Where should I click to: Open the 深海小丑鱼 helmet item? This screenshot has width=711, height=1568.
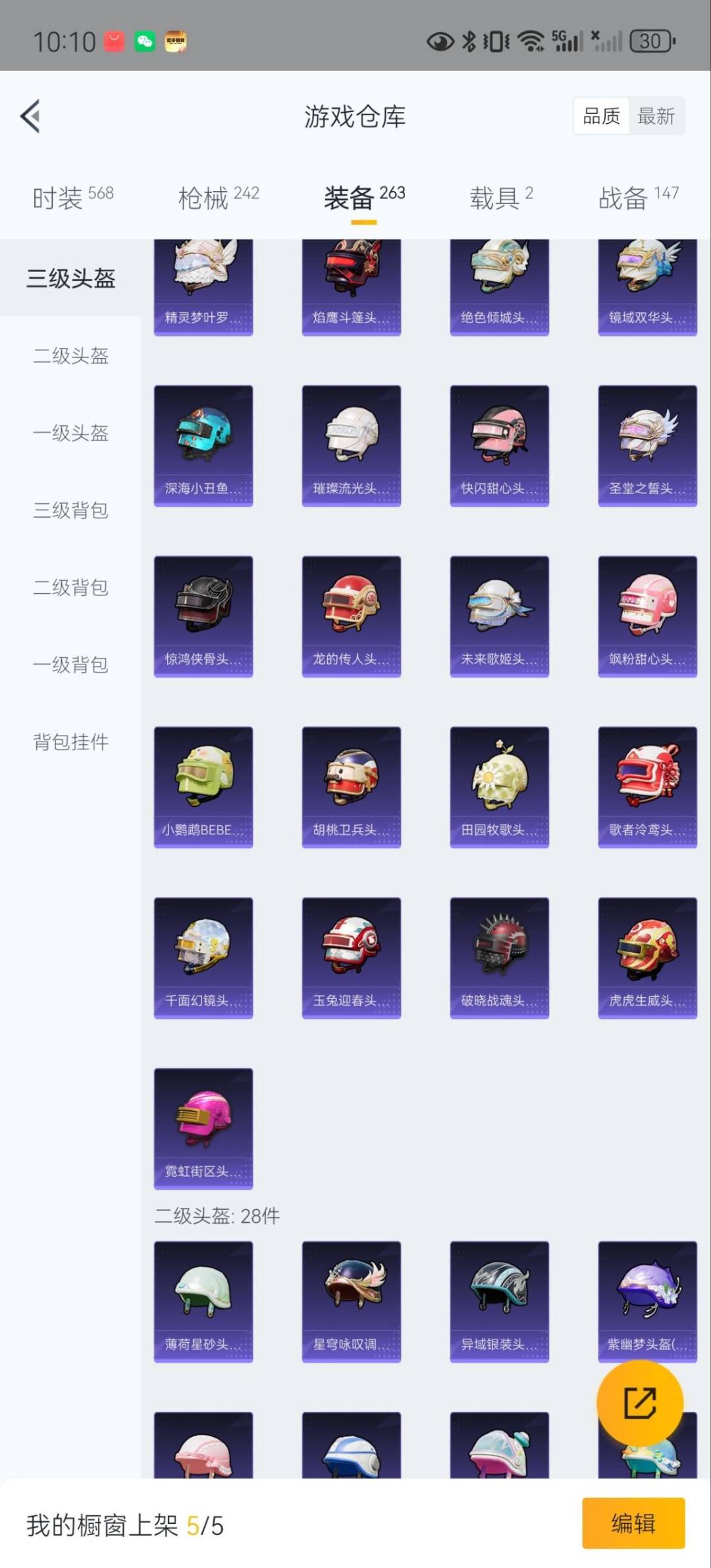click(203, 445)
